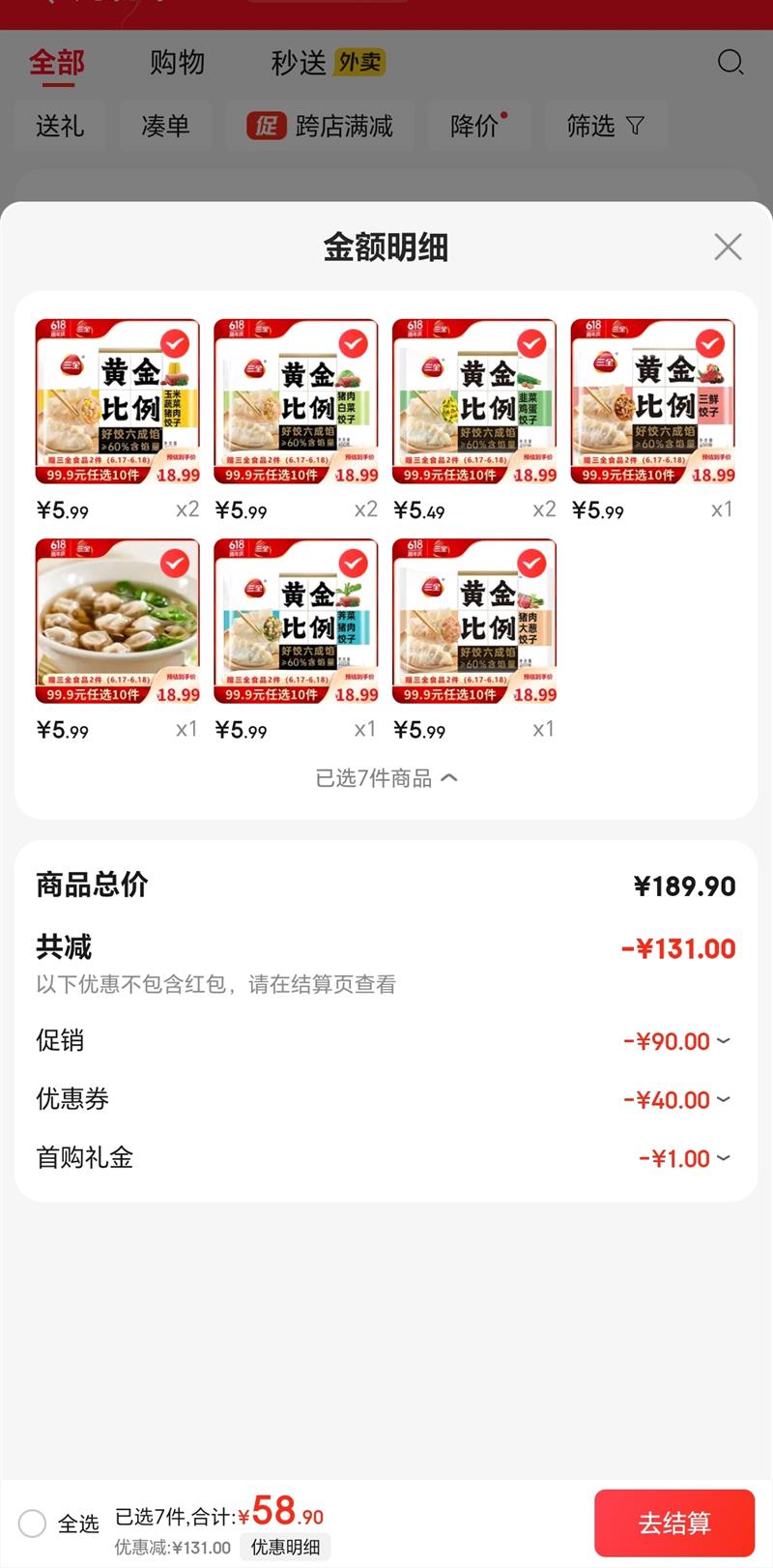Open the 三鲜饺子 product tile
The image size is (773, 1568).
653,401
